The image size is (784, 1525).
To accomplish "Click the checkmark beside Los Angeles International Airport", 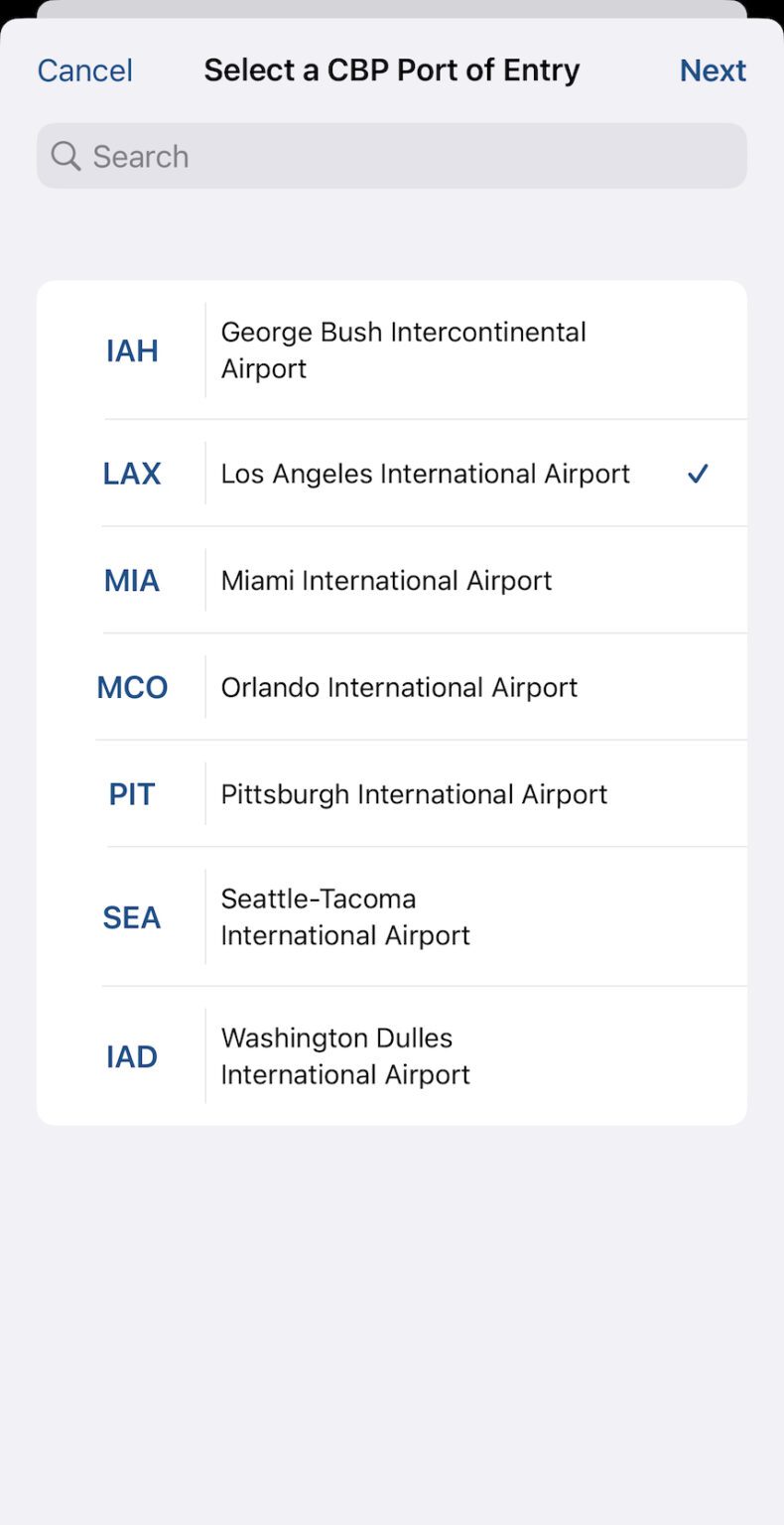I will tap(698, 474).
